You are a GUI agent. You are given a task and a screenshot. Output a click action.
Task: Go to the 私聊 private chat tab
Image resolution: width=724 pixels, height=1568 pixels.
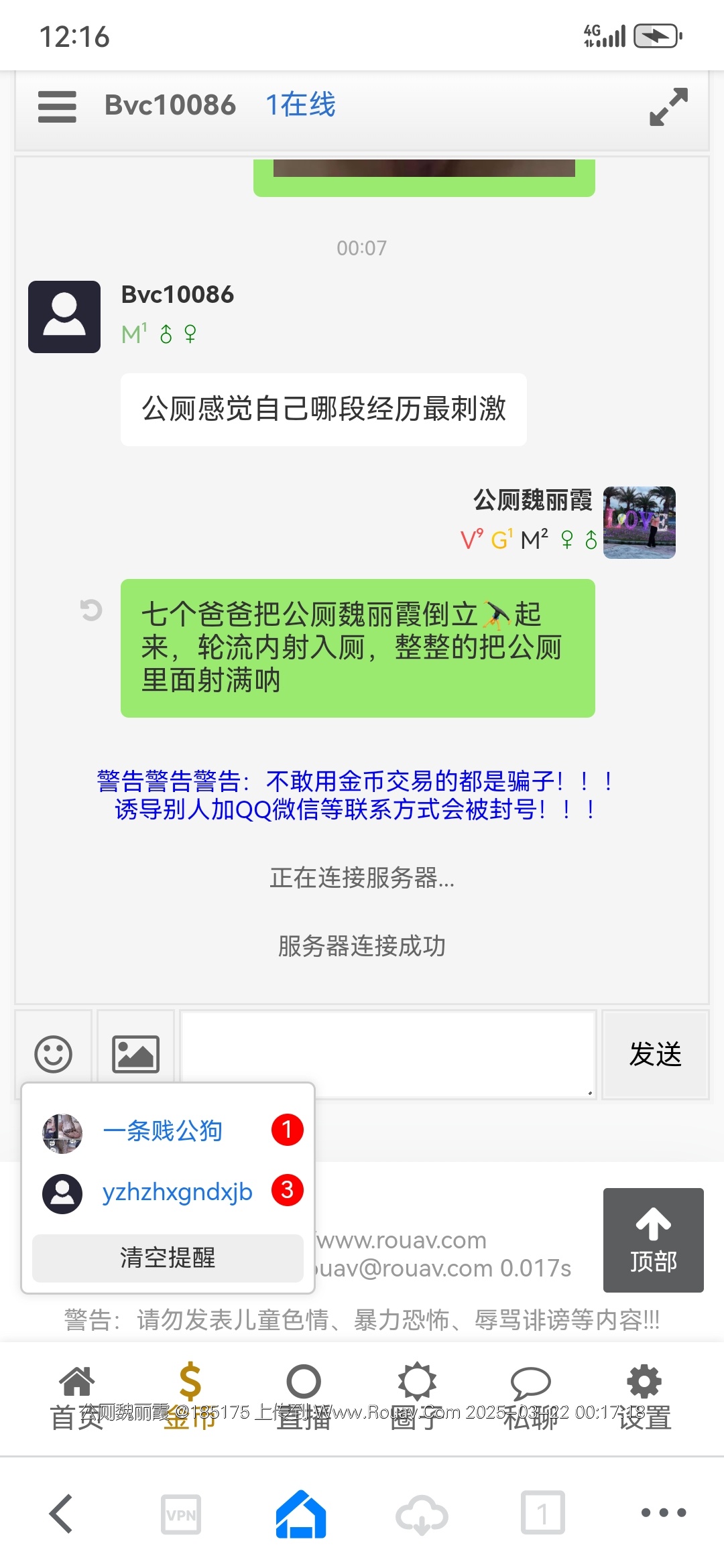530,1397
